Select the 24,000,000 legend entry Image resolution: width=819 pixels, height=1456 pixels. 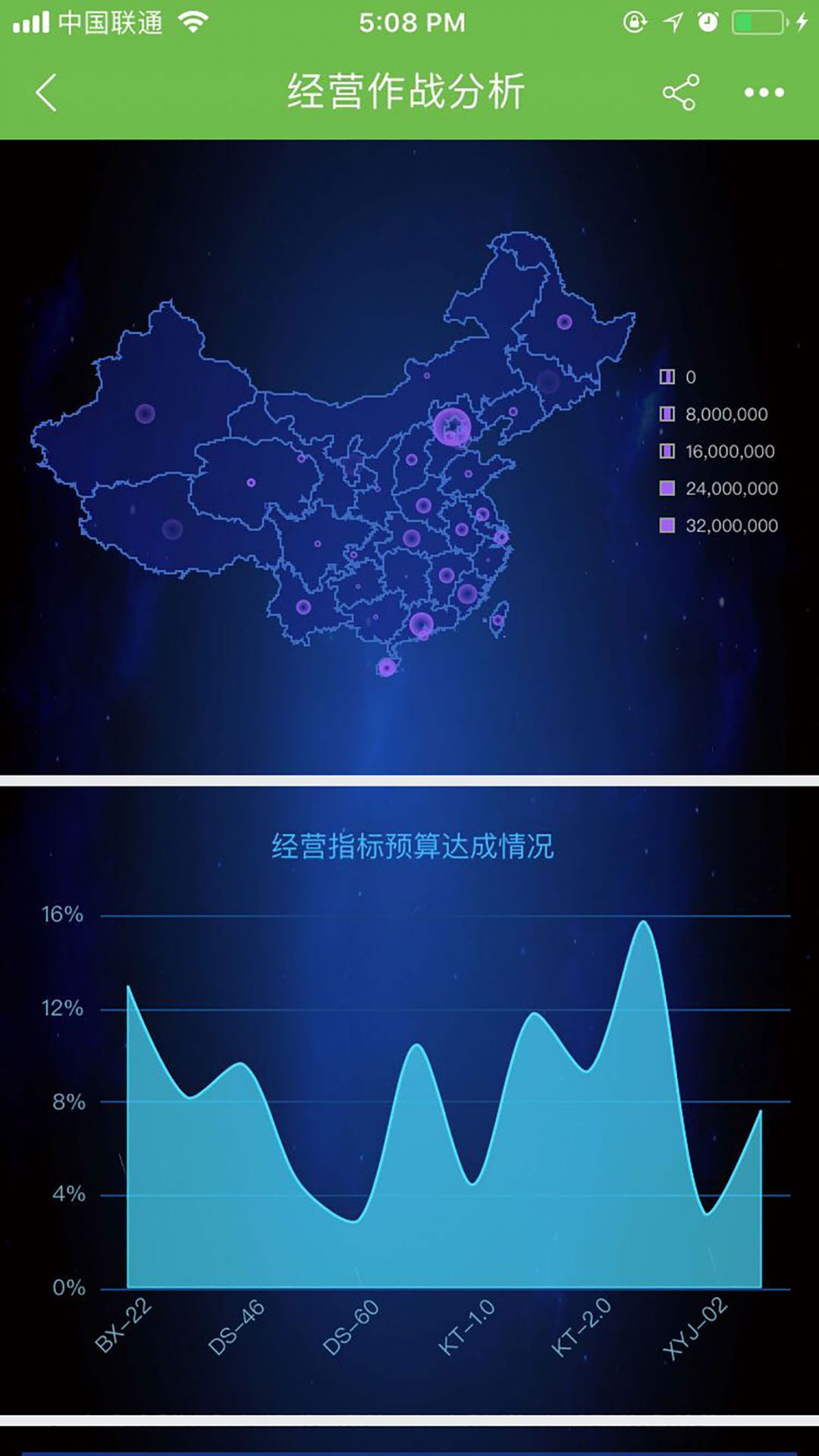(x=719, y=488)
